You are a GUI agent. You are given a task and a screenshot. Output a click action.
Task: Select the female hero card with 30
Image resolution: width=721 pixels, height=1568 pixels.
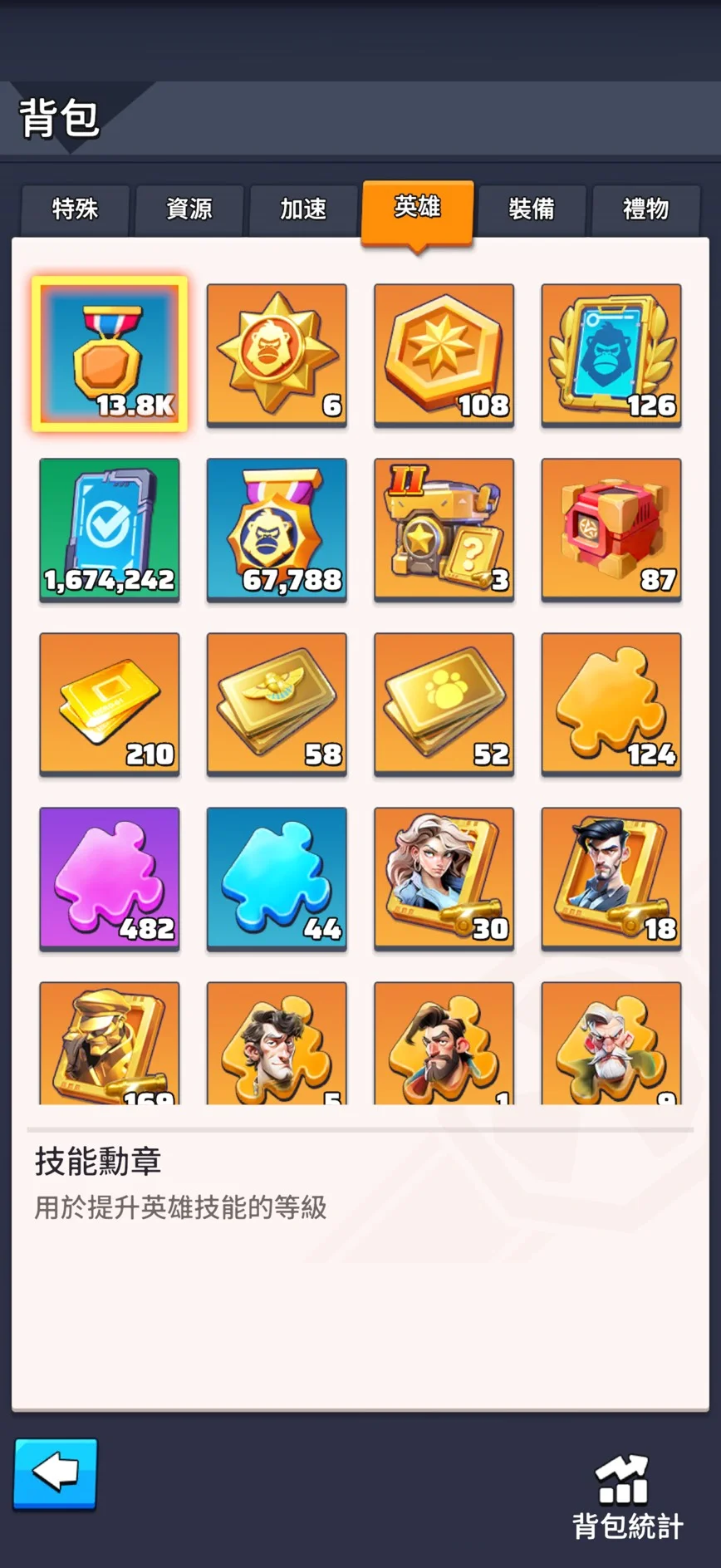pyautogui.click(x=444, y=878)
